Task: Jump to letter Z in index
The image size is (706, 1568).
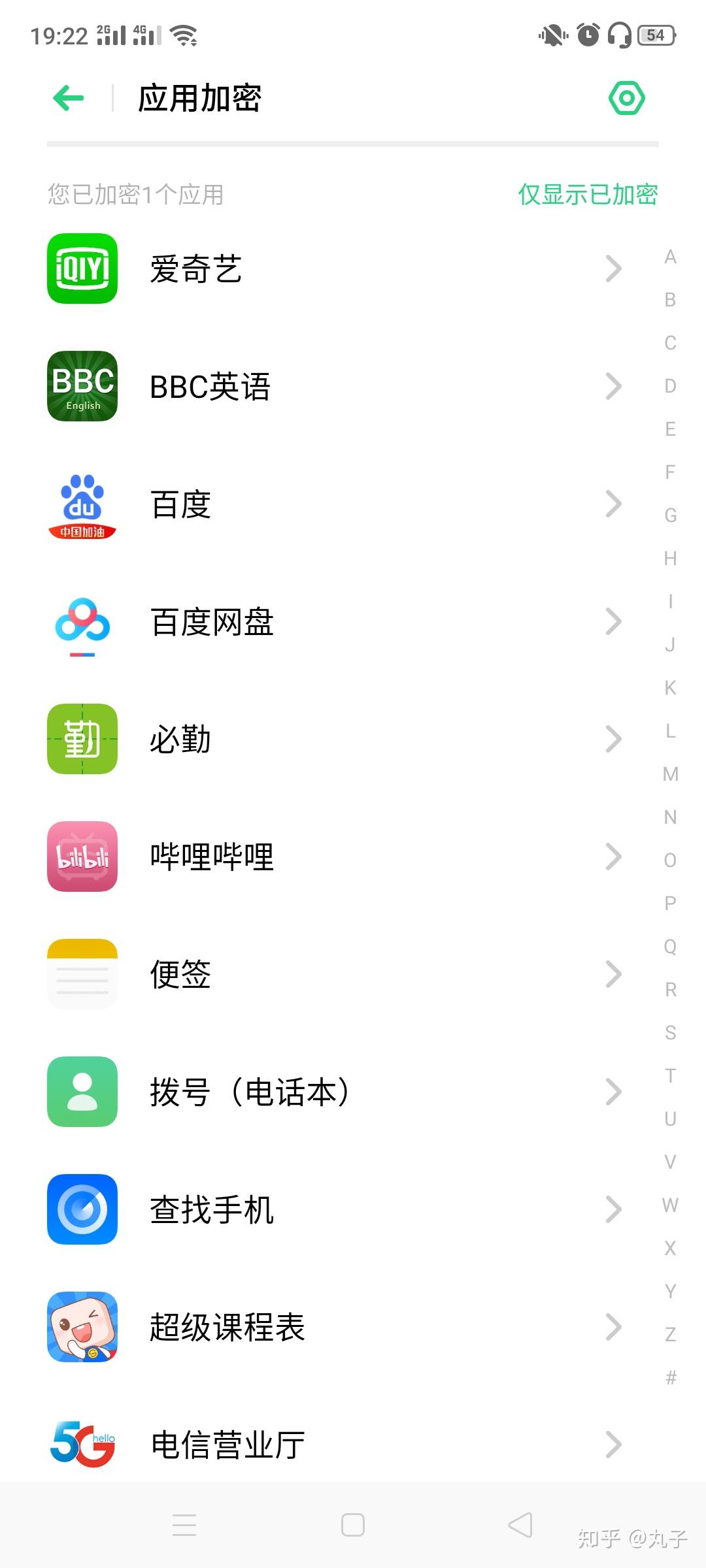Action: [671, 1335]
